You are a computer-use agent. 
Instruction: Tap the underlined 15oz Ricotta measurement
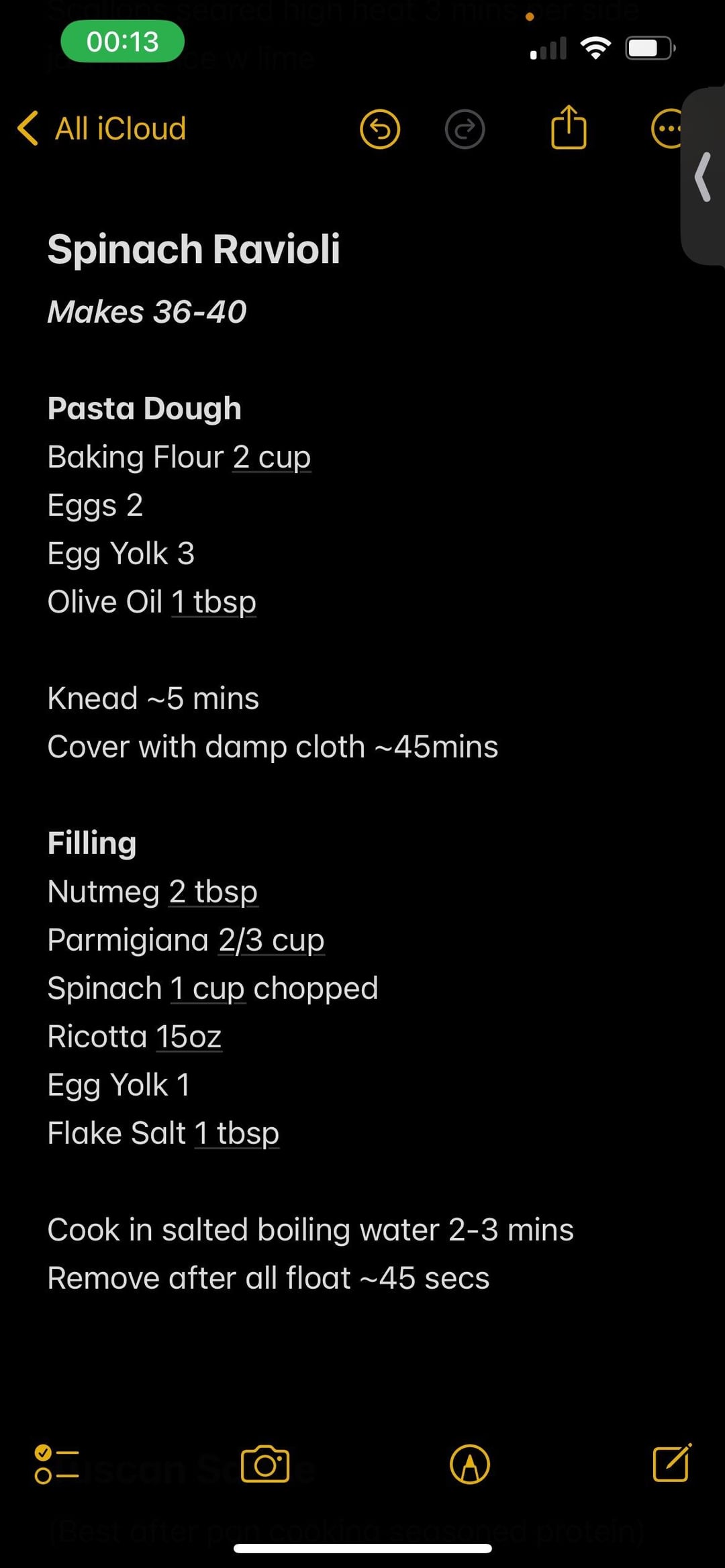[x=189, y=1037]
